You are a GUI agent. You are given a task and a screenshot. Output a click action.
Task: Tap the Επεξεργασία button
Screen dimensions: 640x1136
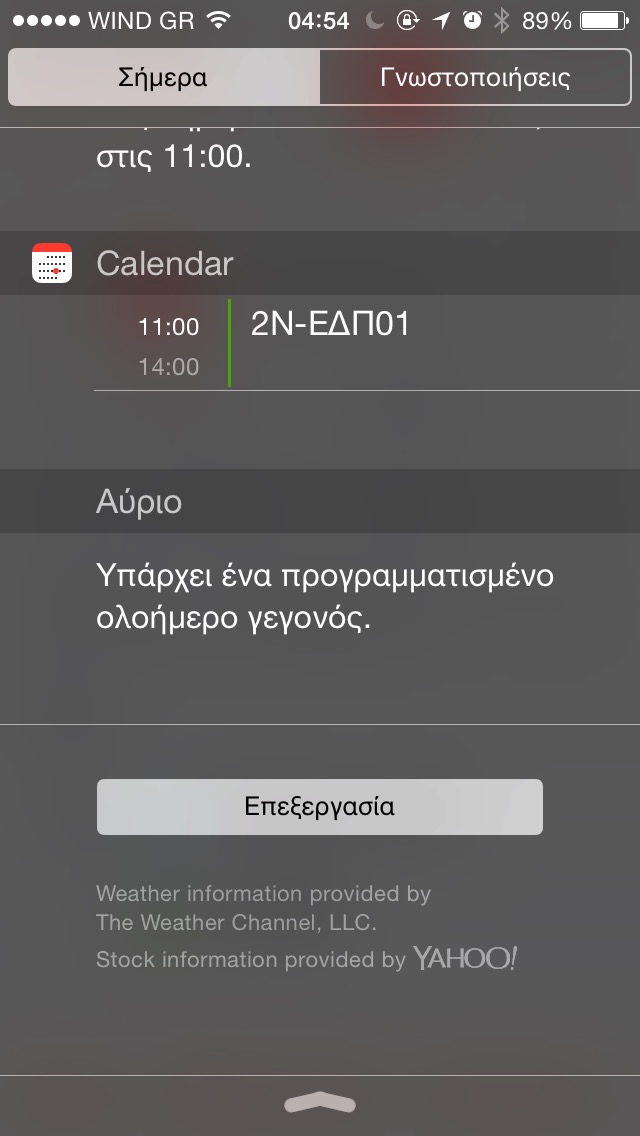(320, 807)
